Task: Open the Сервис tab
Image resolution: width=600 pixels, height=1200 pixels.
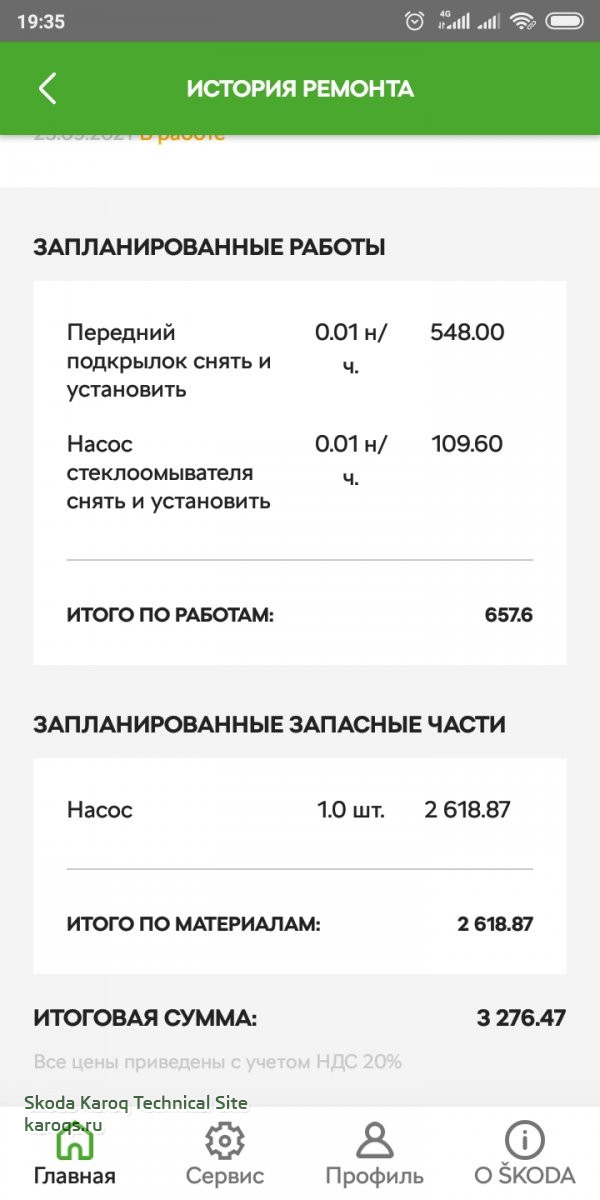Action: [225, 1155]
